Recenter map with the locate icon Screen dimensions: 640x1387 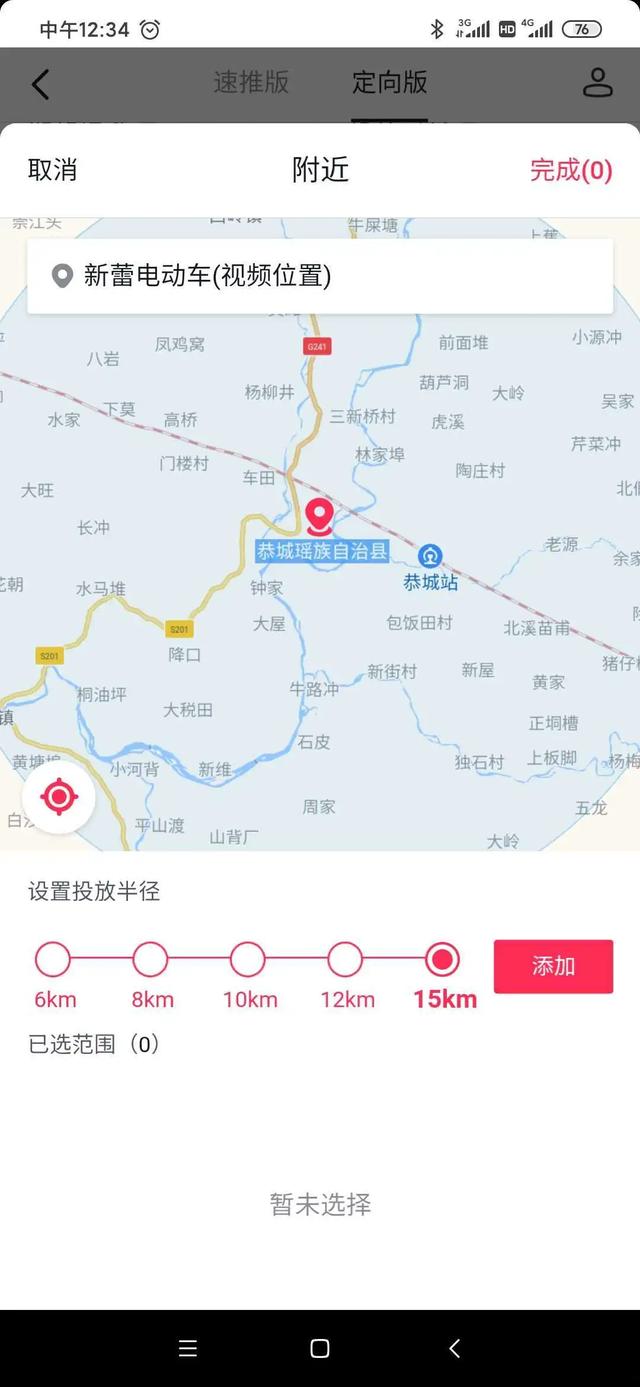point(59,797)
